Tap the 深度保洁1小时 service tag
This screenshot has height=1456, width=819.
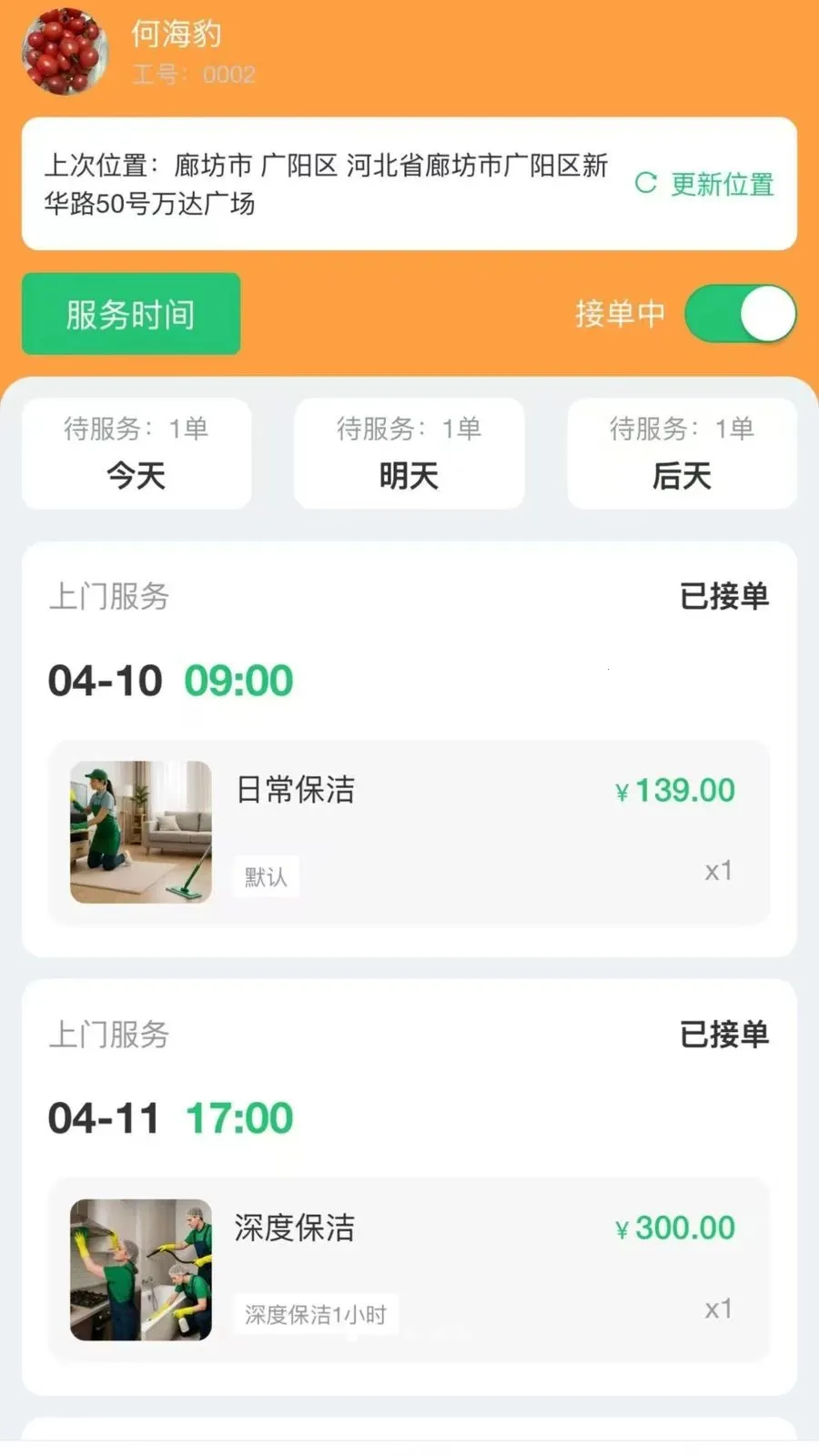click(x=316, y=1314)
